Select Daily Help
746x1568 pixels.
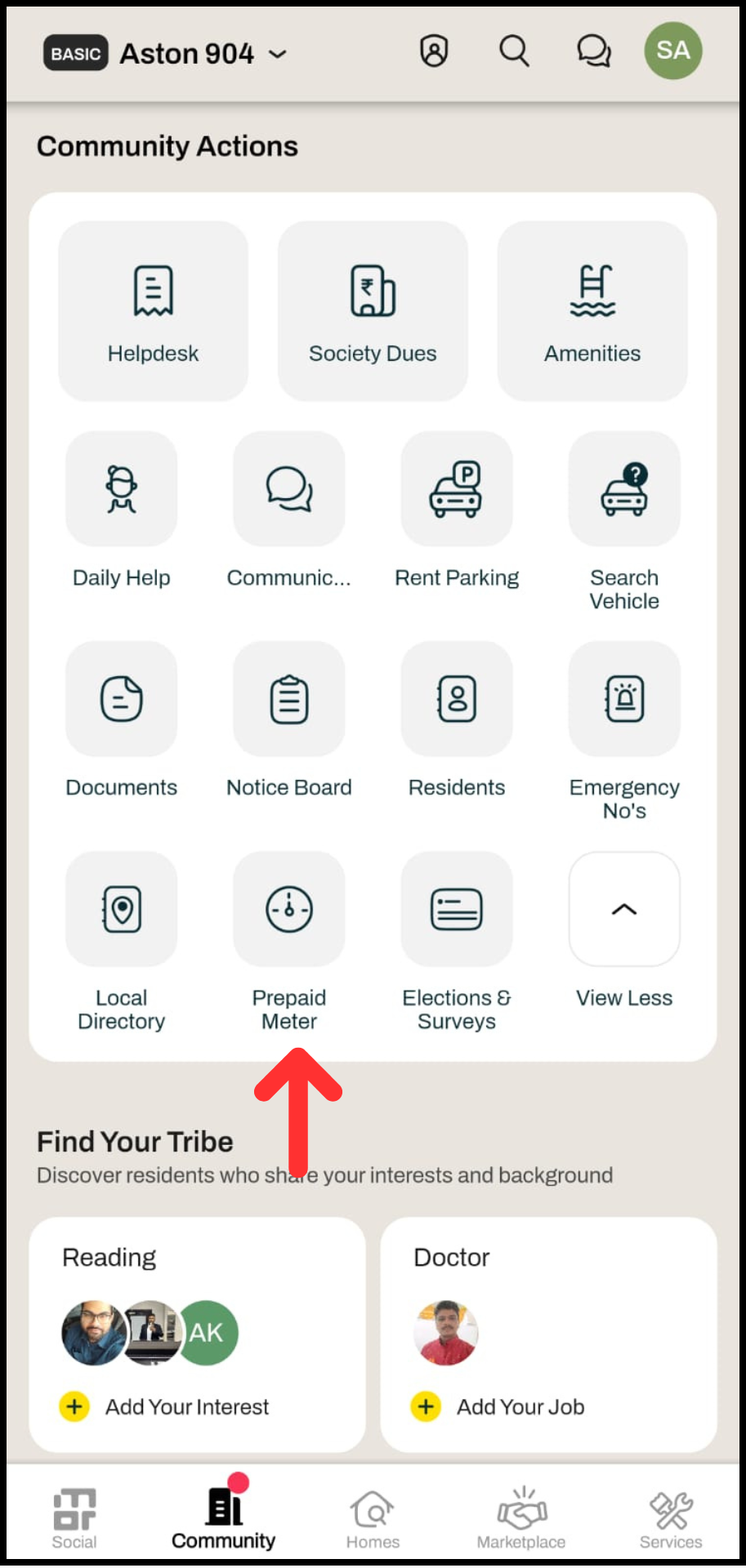click(x=122, y=489)
